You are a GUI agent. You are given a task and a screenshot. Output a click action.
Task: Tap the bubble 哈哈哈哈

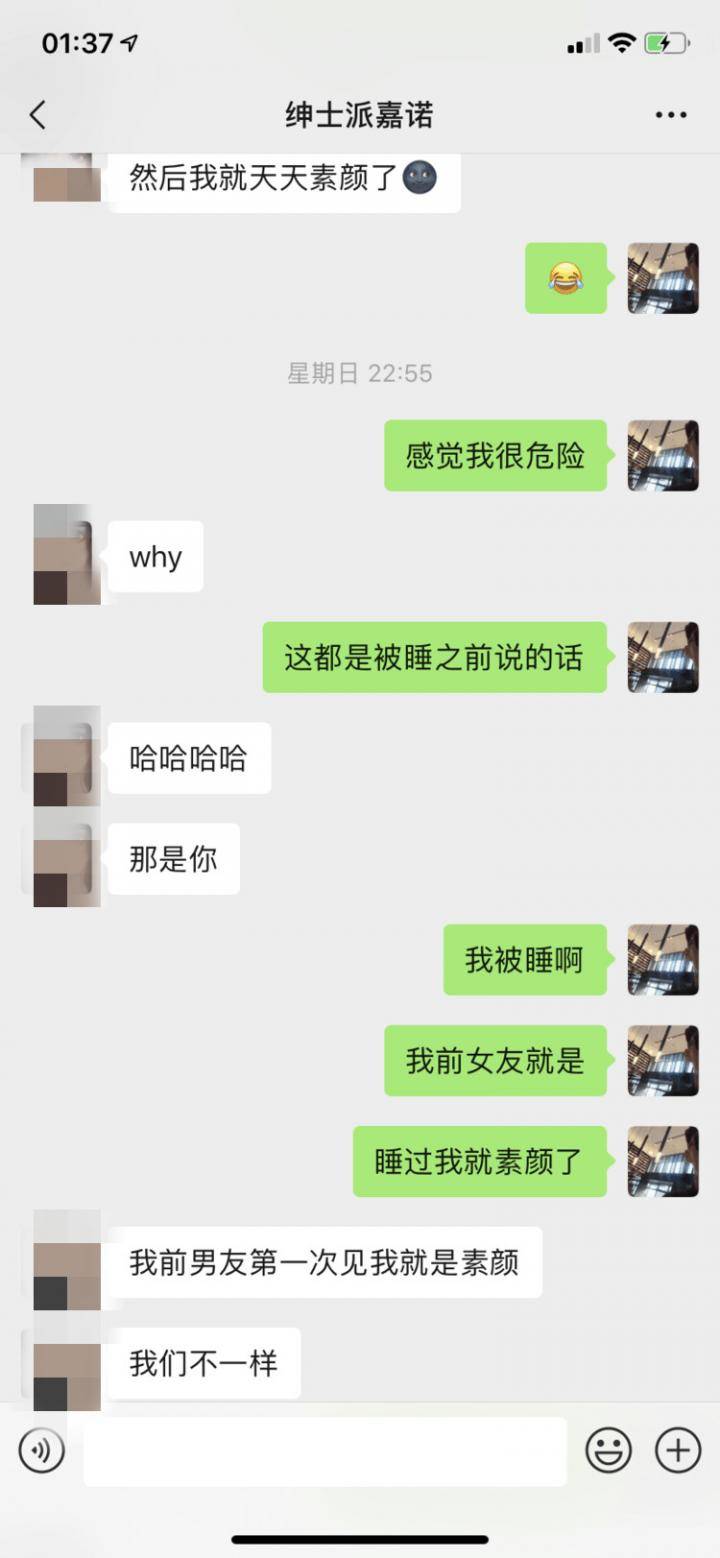pyautogui.click(x=189, y=758)
